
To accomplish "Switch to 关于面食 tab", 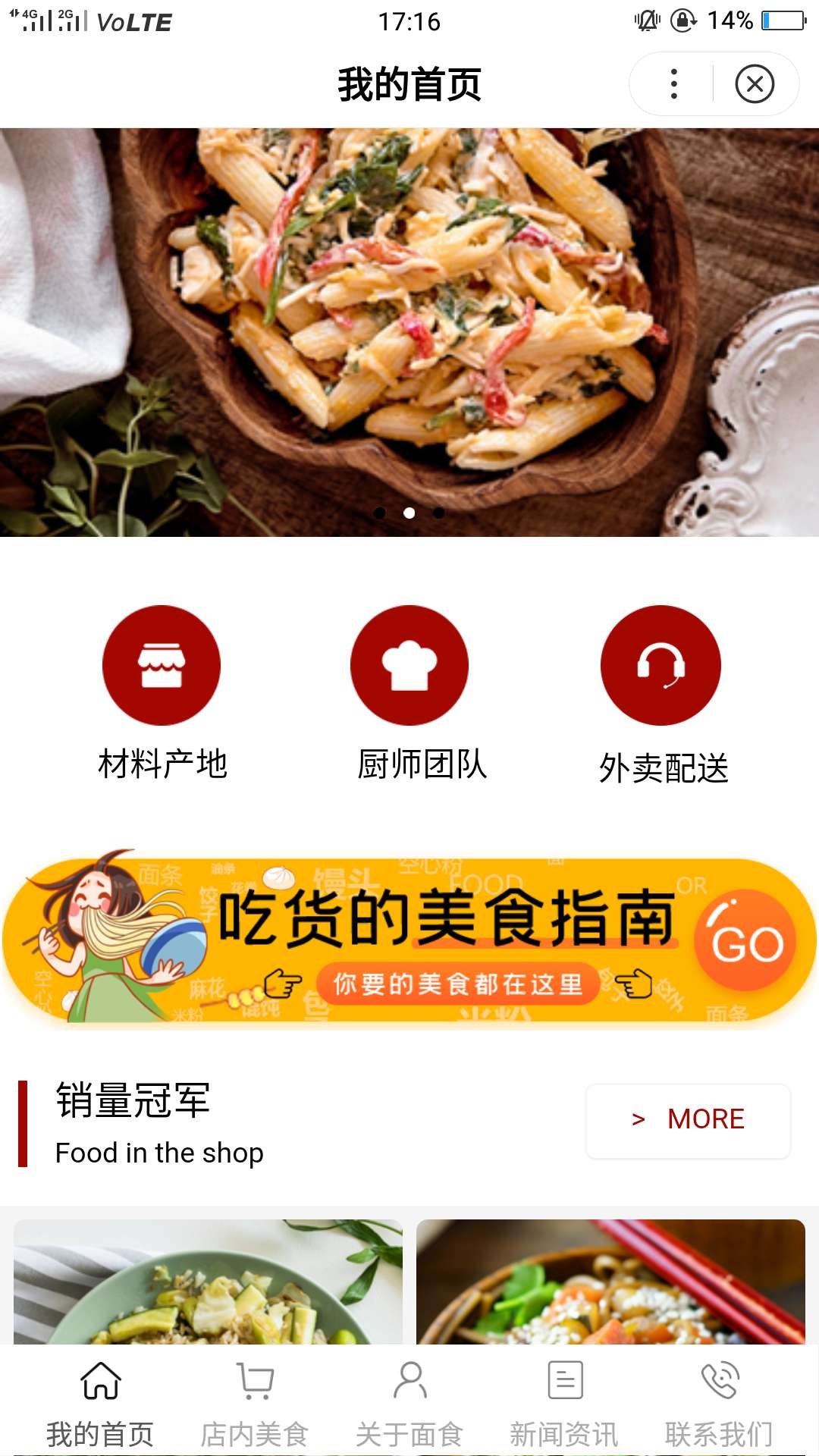I will point(409,1403).
